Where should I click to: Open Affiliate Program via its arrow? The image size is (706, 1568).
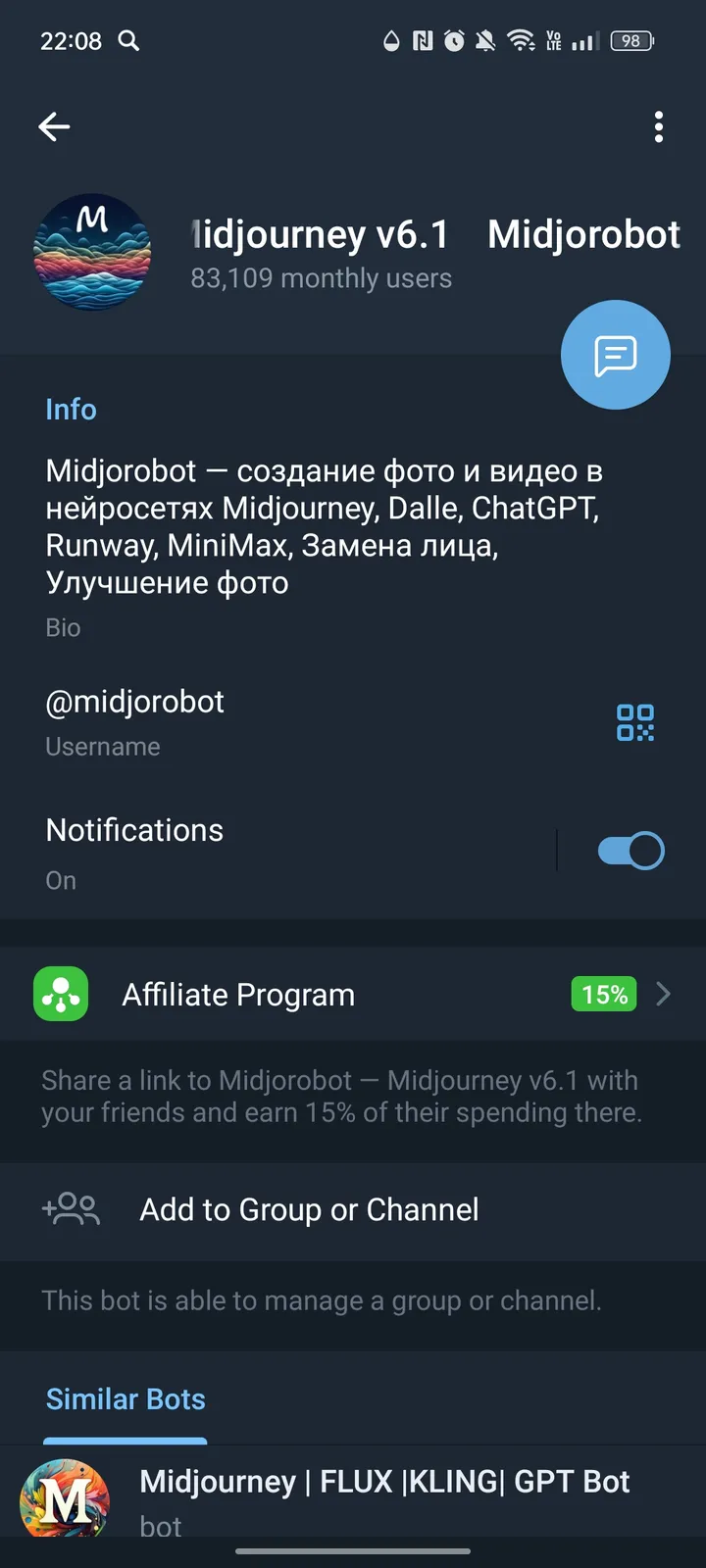pos(664,994)
